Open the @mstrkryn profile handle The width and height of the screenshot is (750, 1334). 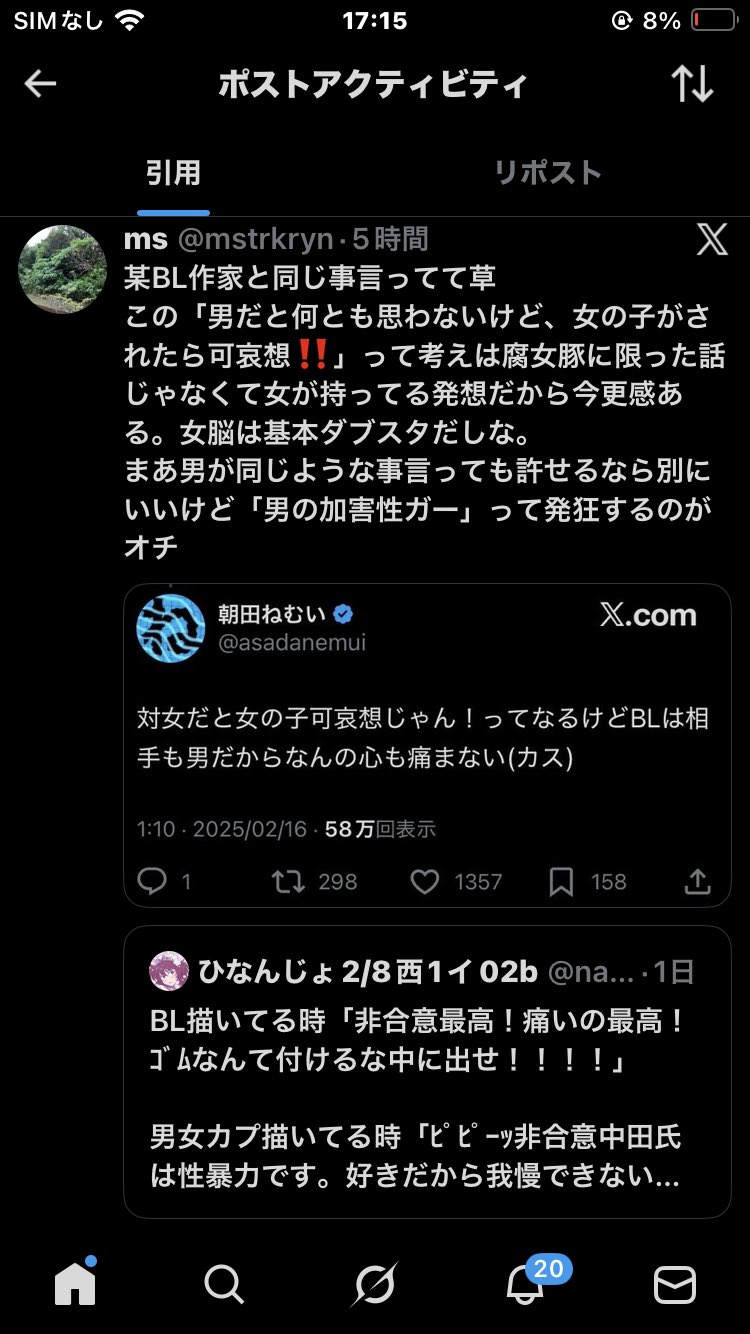[257, 239]
